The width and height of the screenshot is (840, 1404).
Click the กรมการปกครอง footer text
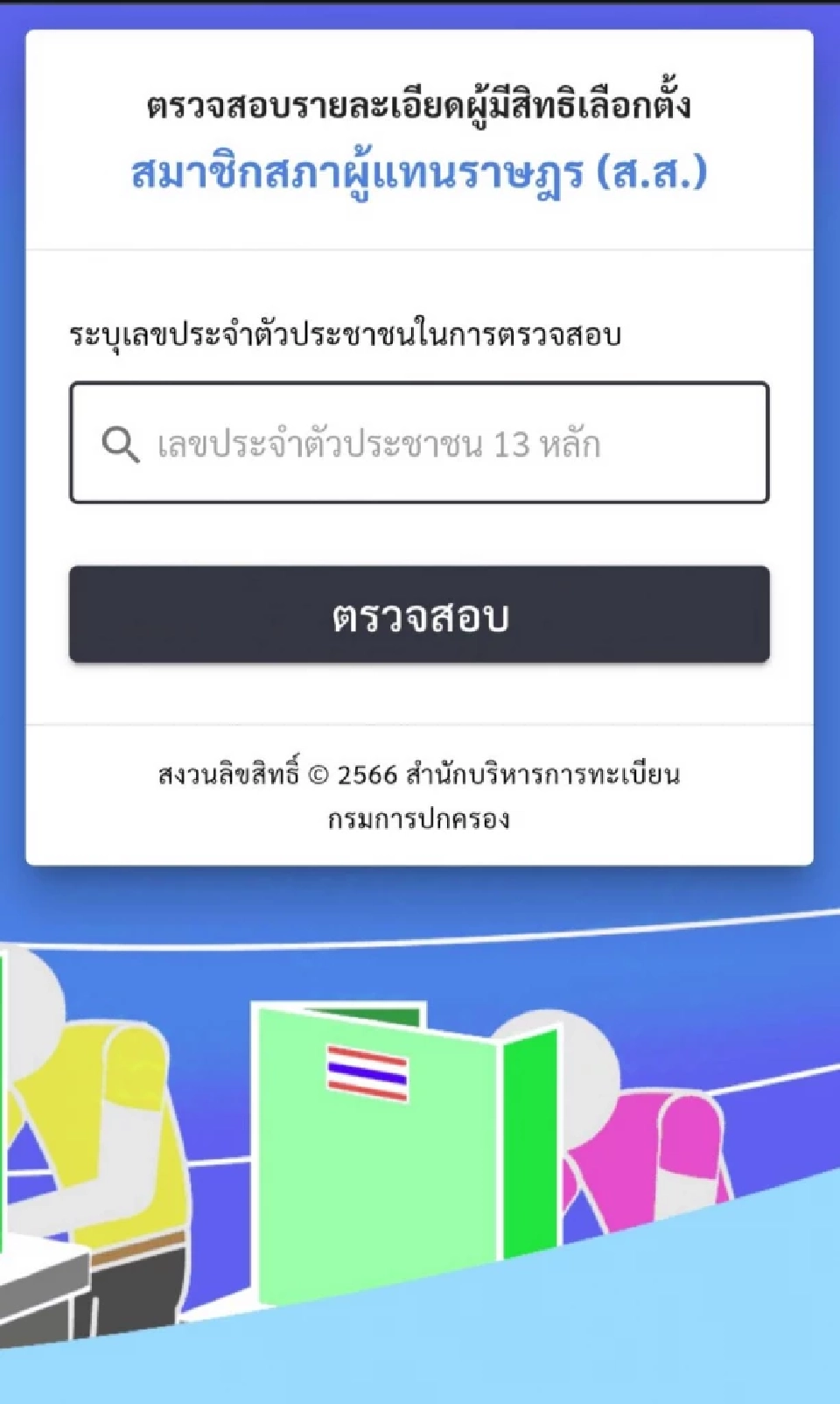(x=420, y=820)
